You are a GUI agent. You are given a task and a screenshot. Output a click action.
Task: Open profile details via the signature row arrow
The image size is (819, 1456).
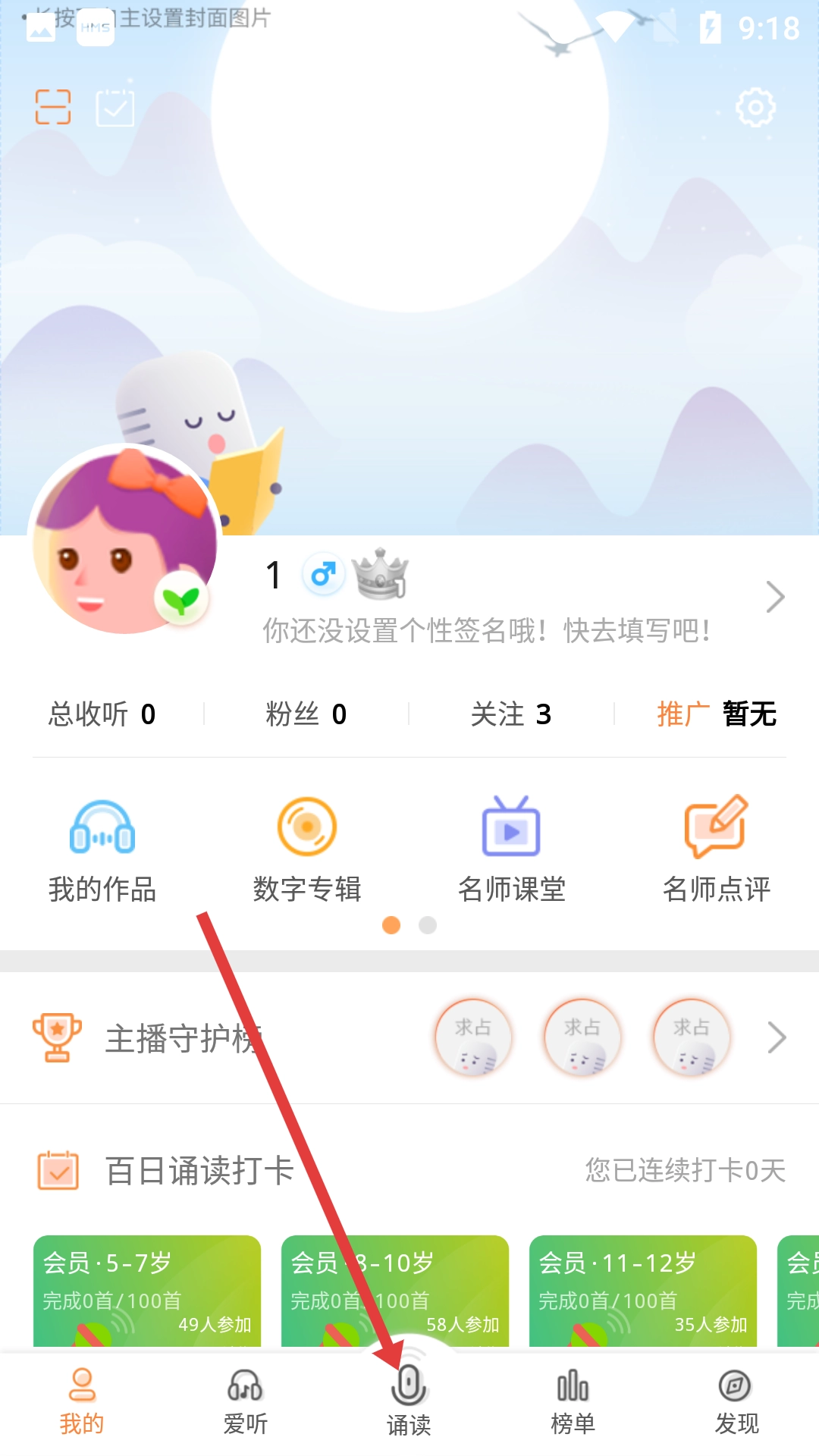[774, 598]
